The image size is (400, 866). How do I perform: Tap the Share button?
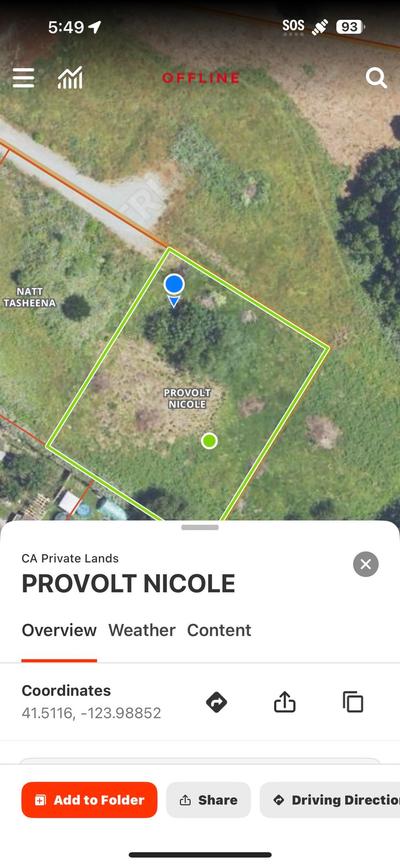pyautogui.click(x=208, y=800)
